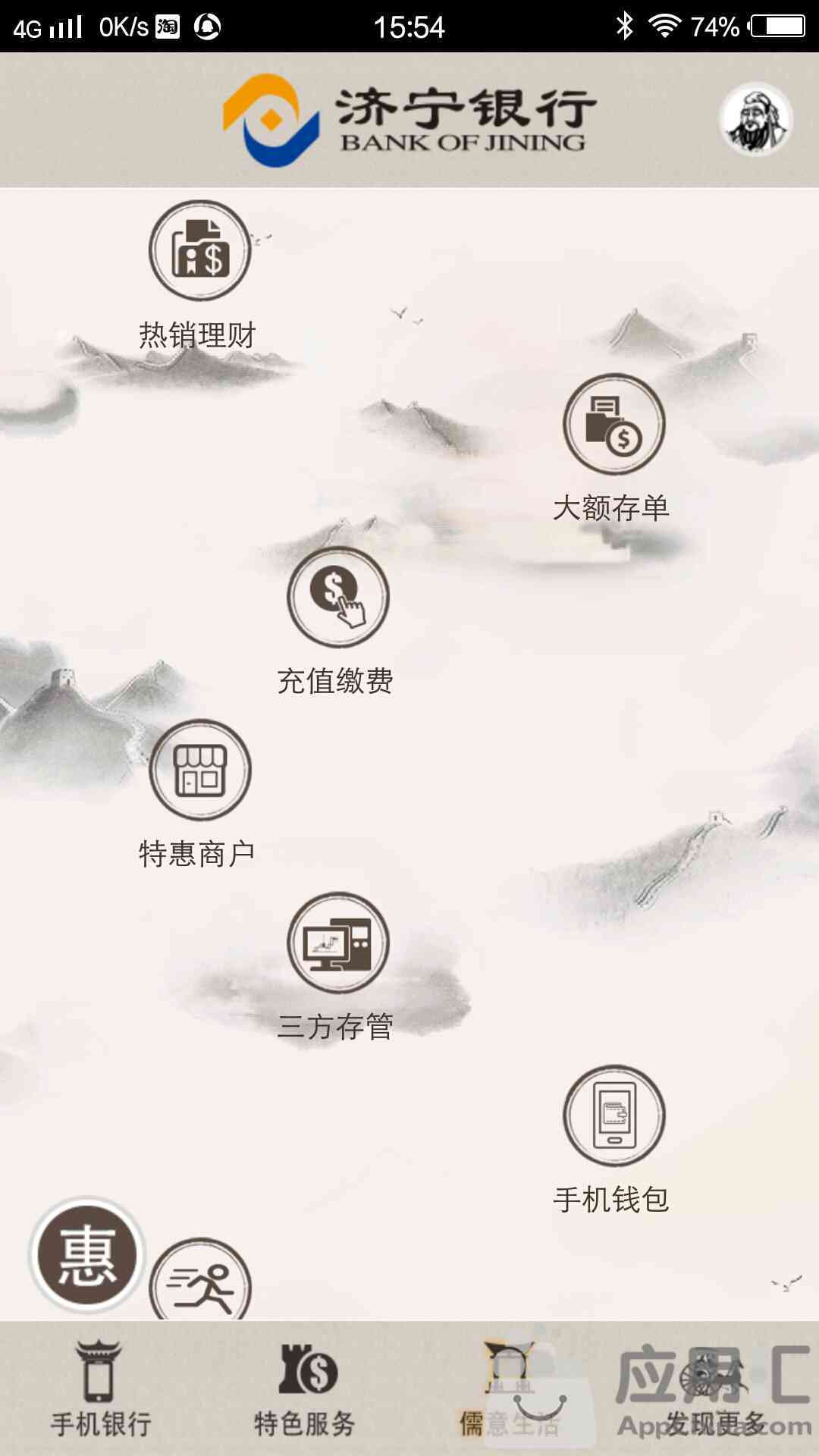Switch to the 儒意生活 tab
The width and height of the screenshot is (819, 1456).
pos(510,1389)
